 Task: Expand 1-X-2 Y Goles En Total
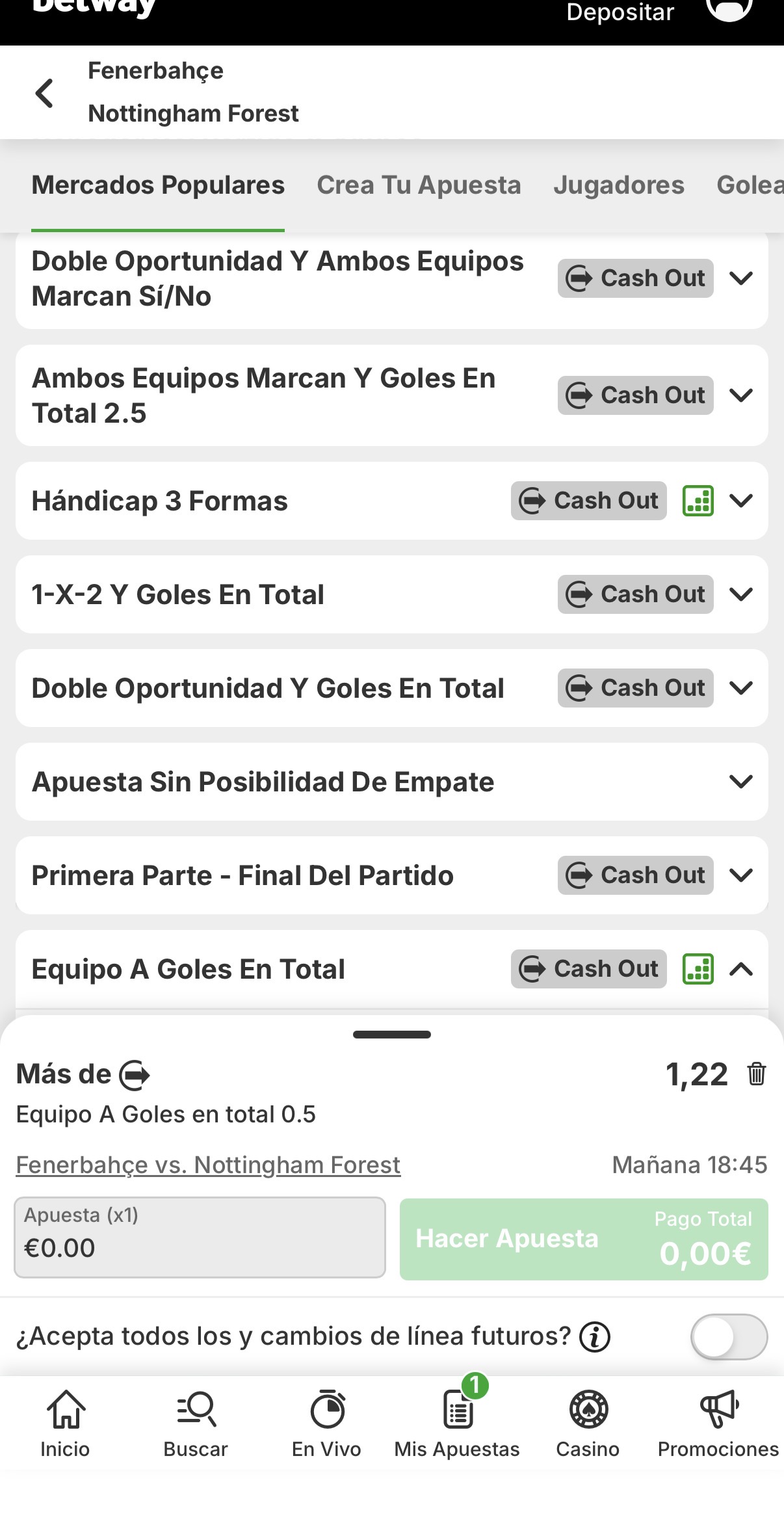tap(740, 594)
